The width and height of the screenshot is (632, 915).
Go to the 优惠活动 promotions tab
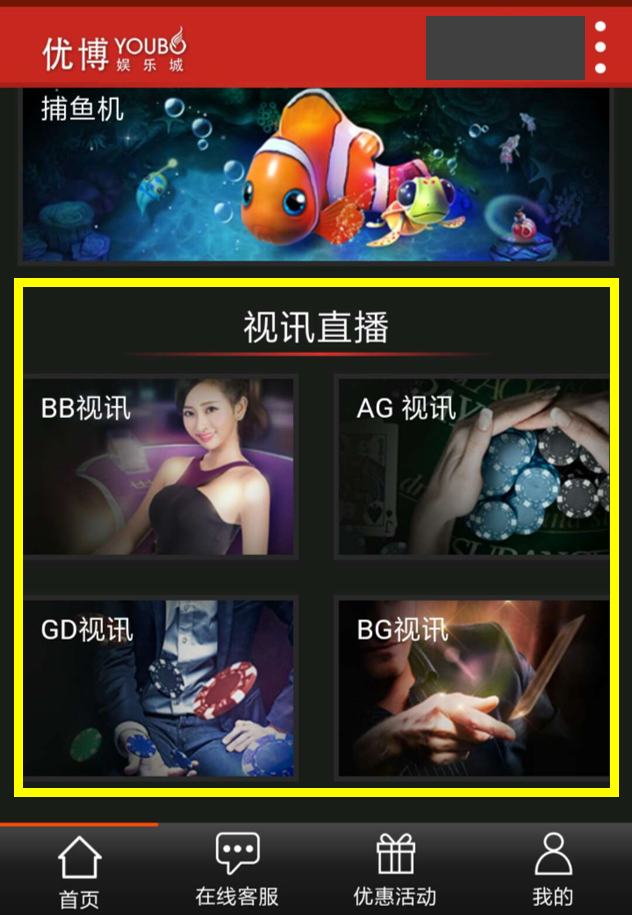395,872
